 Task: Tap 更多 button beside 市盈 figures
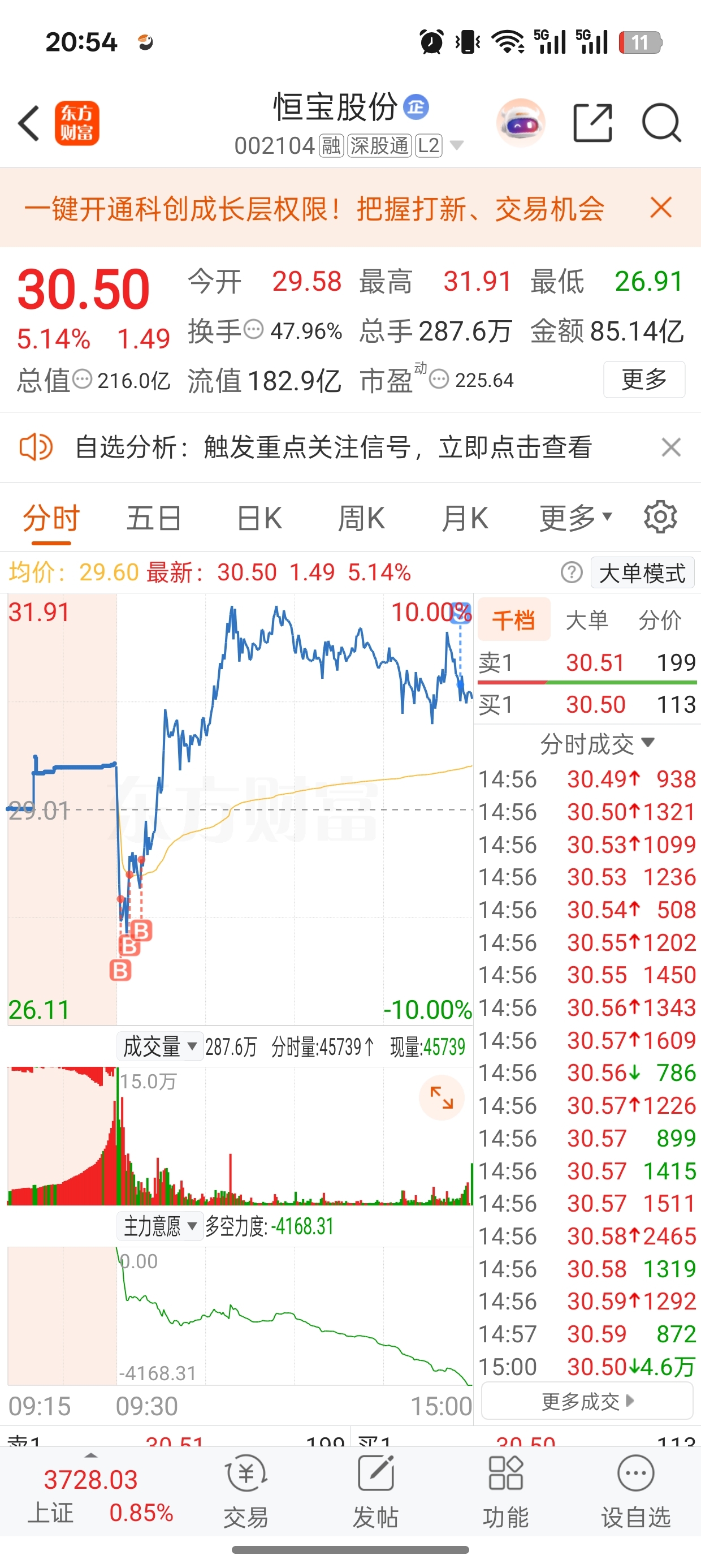click(x=644, y=380)
